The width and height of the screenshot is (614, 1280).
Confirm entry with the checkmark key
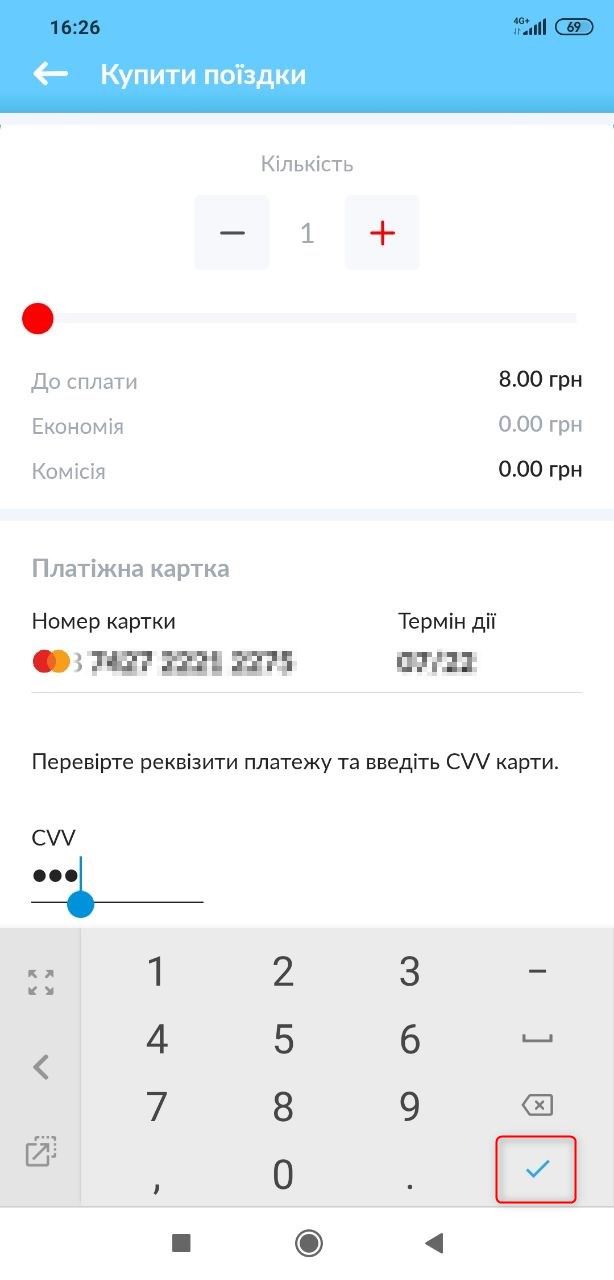pos(537,1169)
